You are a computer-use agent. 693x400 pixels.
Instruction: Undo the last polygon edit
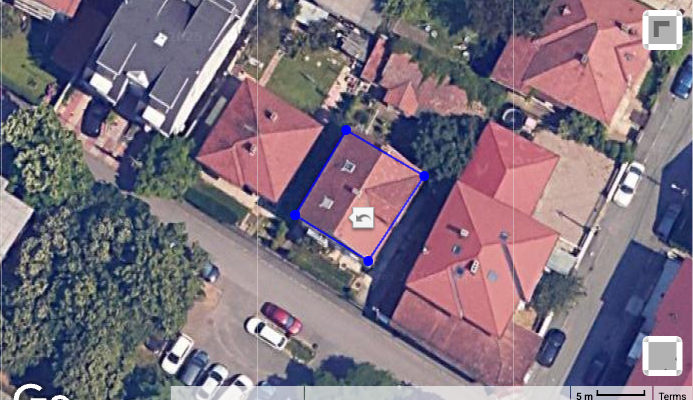[362, 217]
